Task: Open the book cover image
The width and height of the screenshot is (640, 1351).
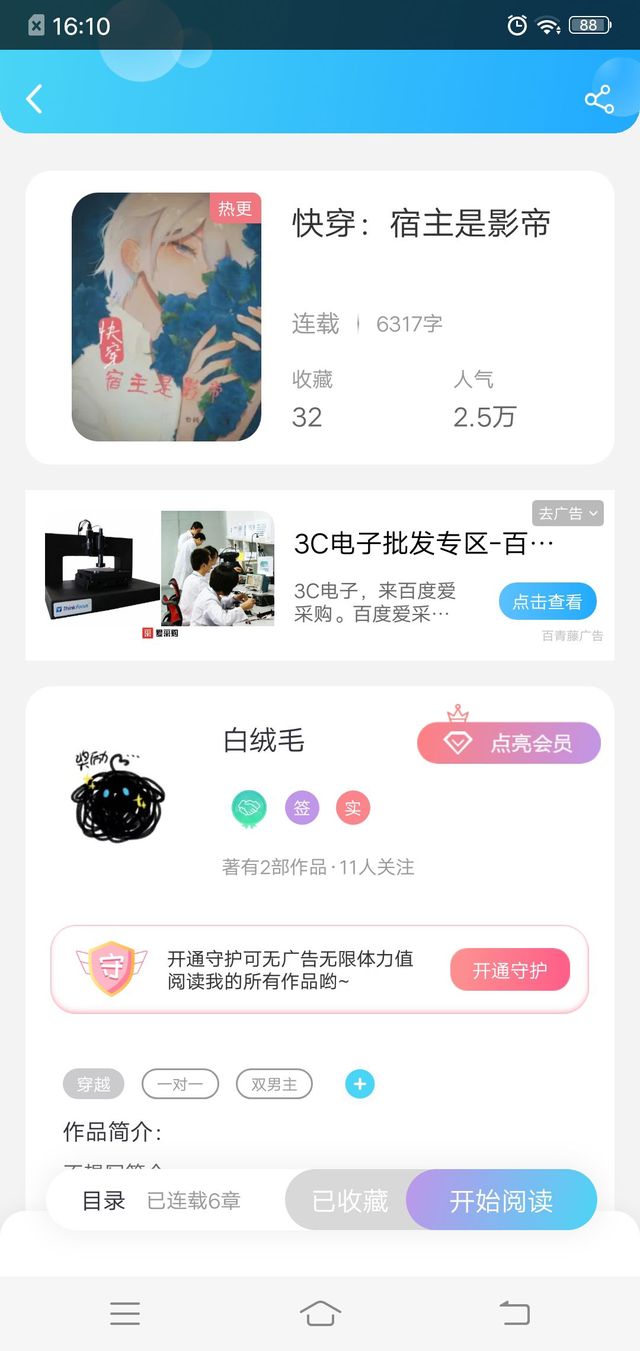Action: click(166, 317)
